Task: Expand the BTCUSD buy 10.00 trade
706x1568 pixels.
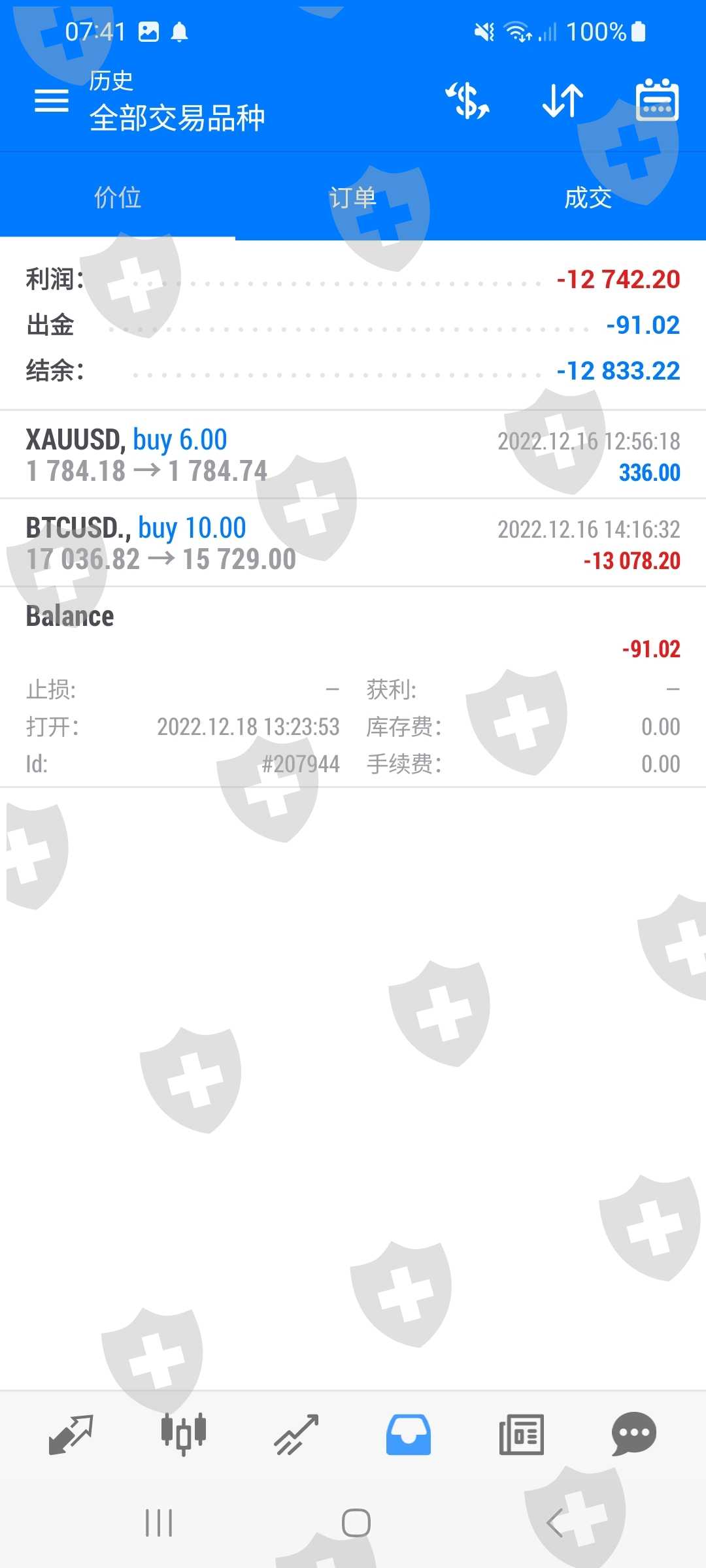Action: point(353,543)
